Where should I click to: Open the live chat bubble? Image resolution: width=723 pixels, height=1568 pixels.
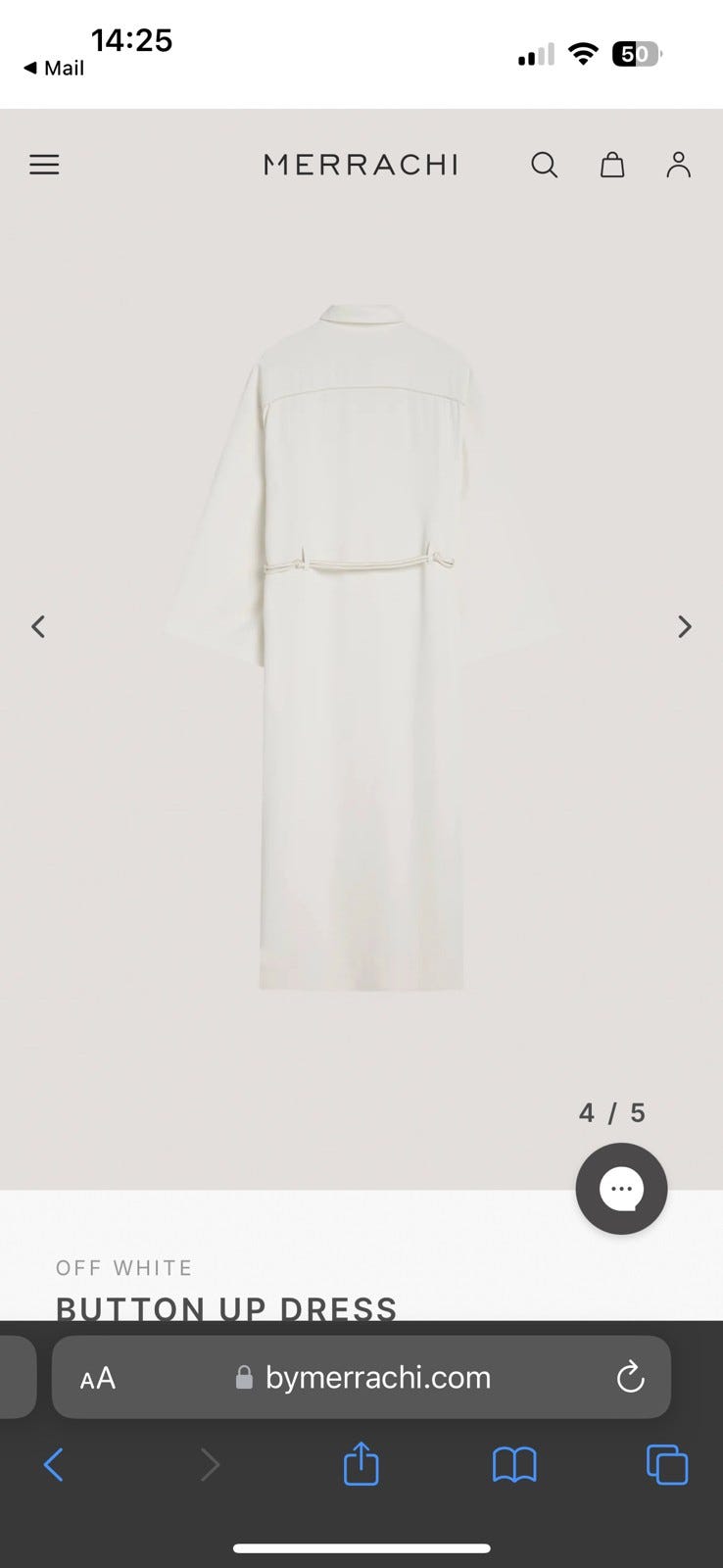point(621,1189)
